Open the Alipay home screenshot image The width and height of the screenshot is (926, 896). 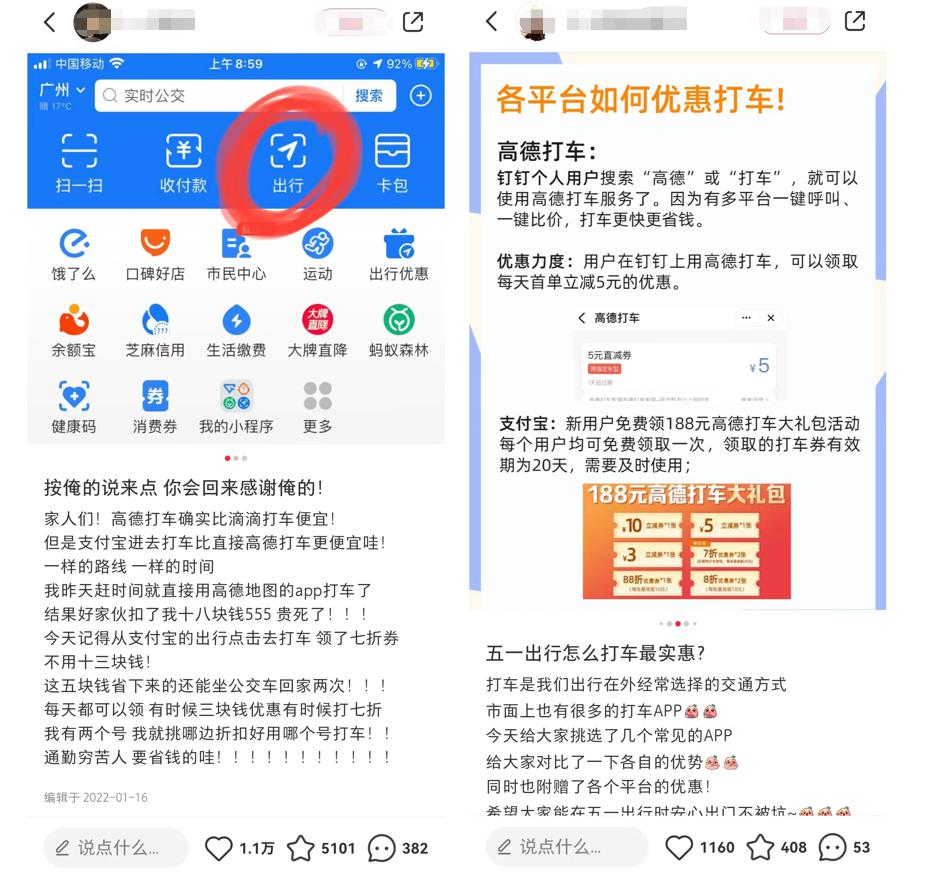[236, 250]
